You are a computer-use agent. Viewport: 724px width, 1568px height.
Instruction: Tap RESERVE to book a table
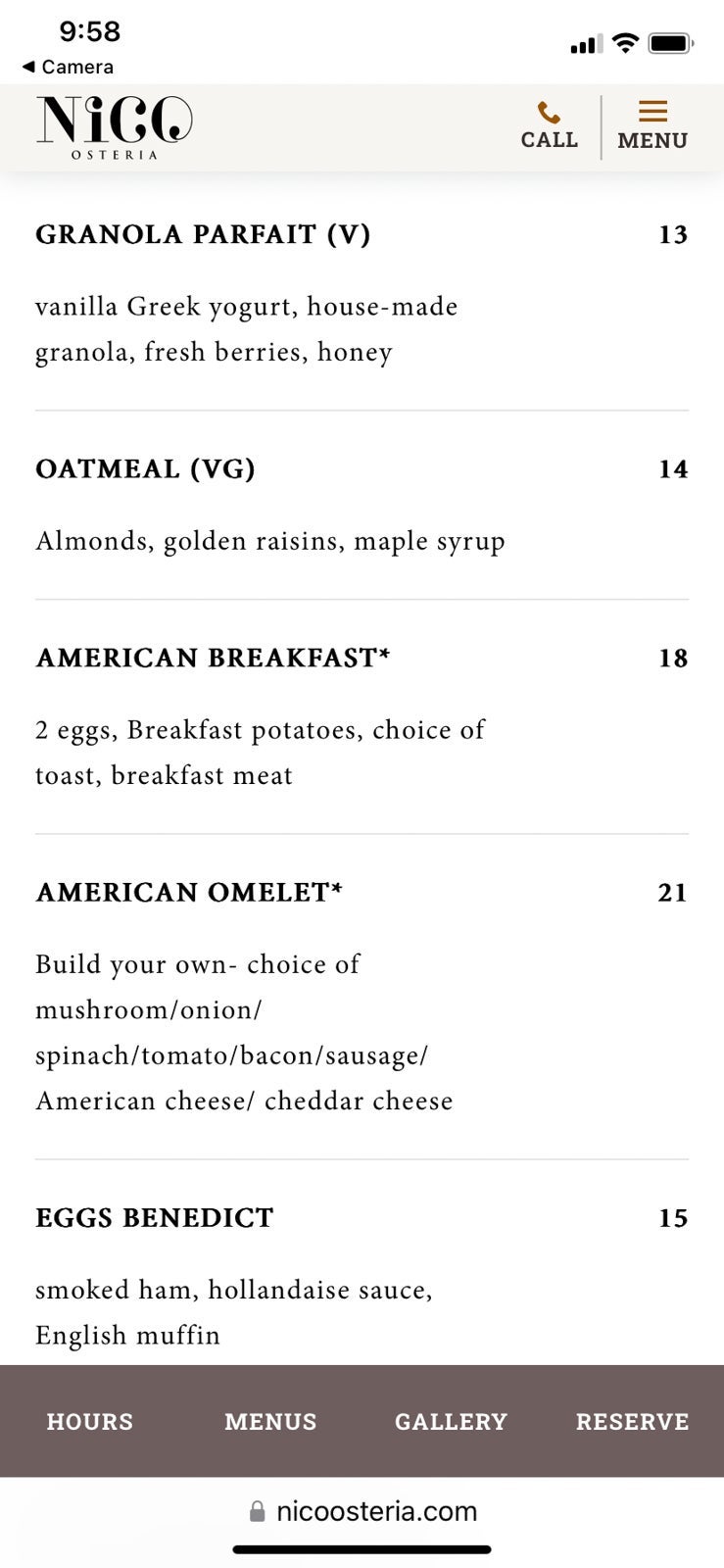click(632, 1421)
